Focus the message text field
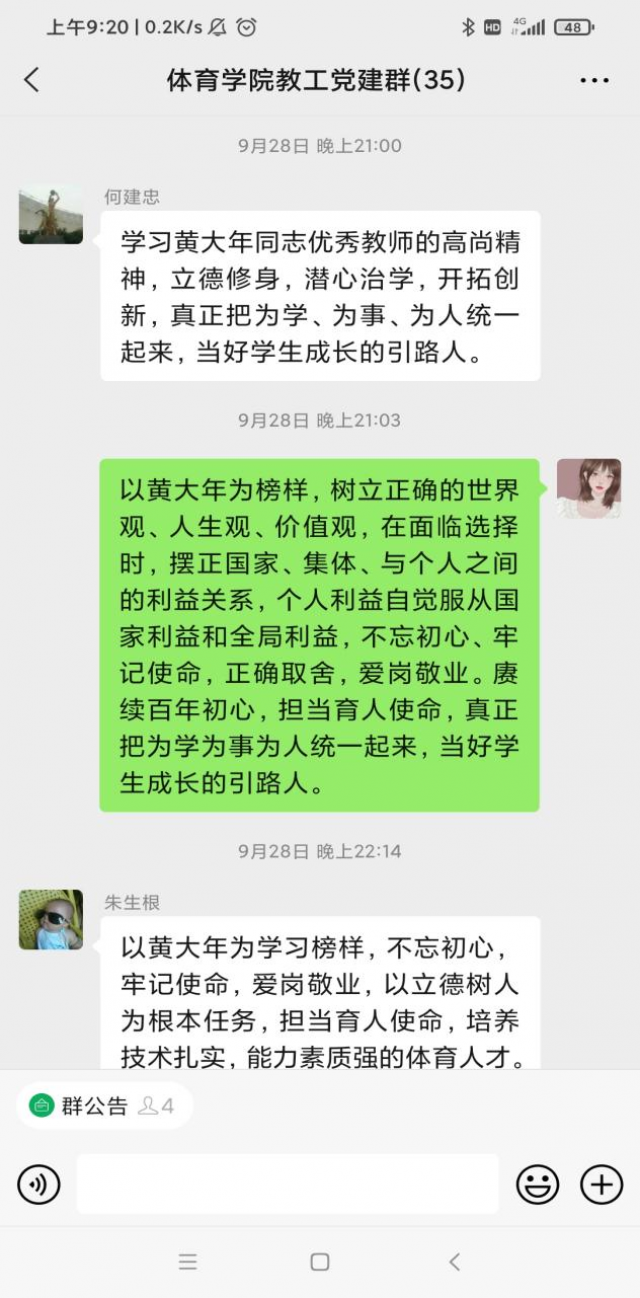 287,1185
